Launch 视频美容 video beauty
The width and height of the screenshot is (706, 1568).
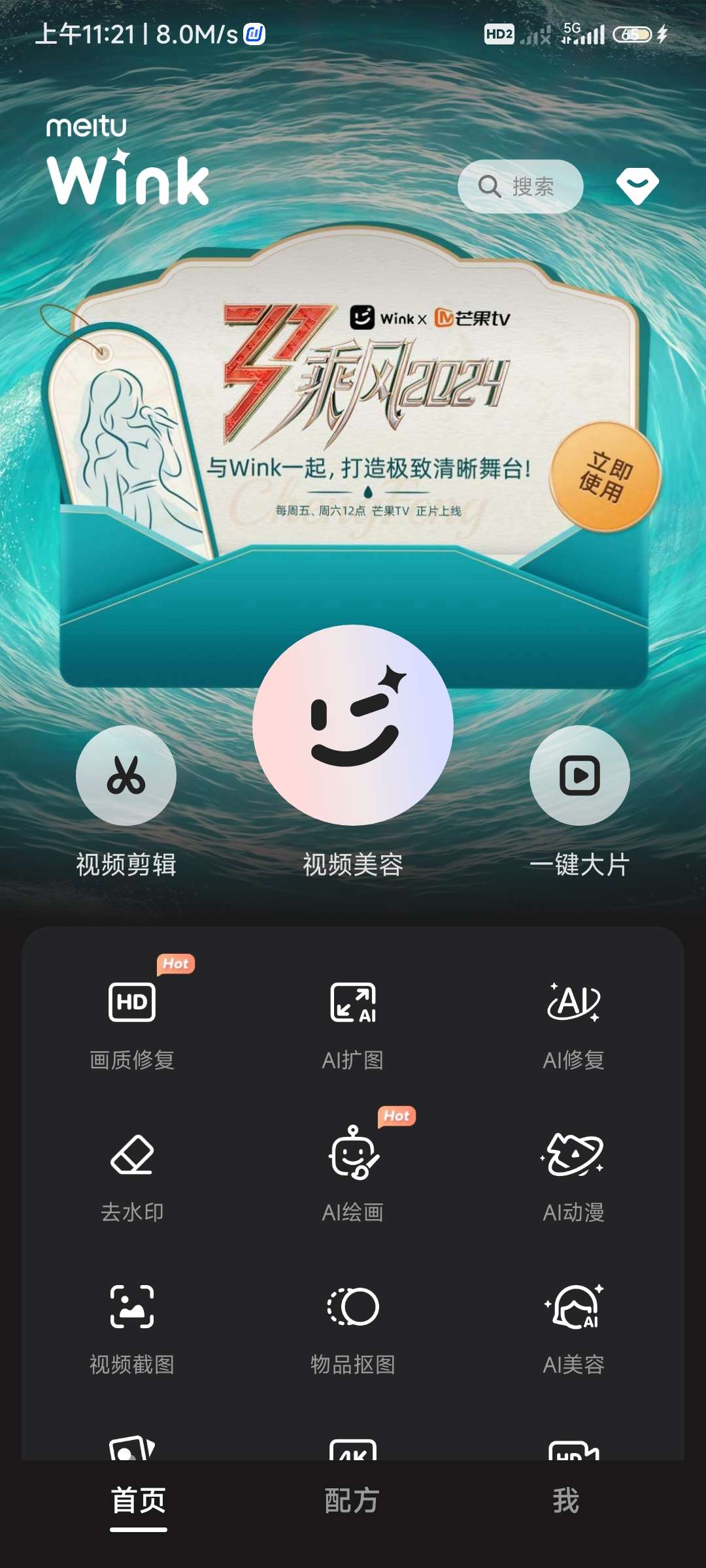pos(353,725)
